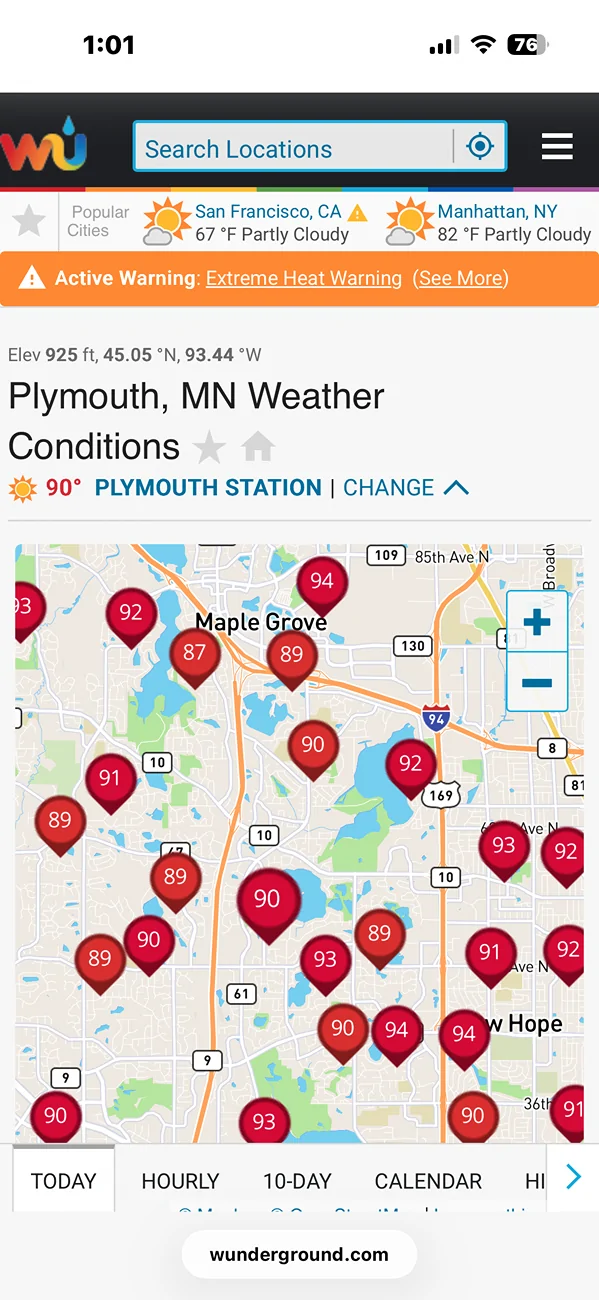Screen dimensions: 599x1300
Task: Open the CALENDAR tab
Action: point(428,1181)
